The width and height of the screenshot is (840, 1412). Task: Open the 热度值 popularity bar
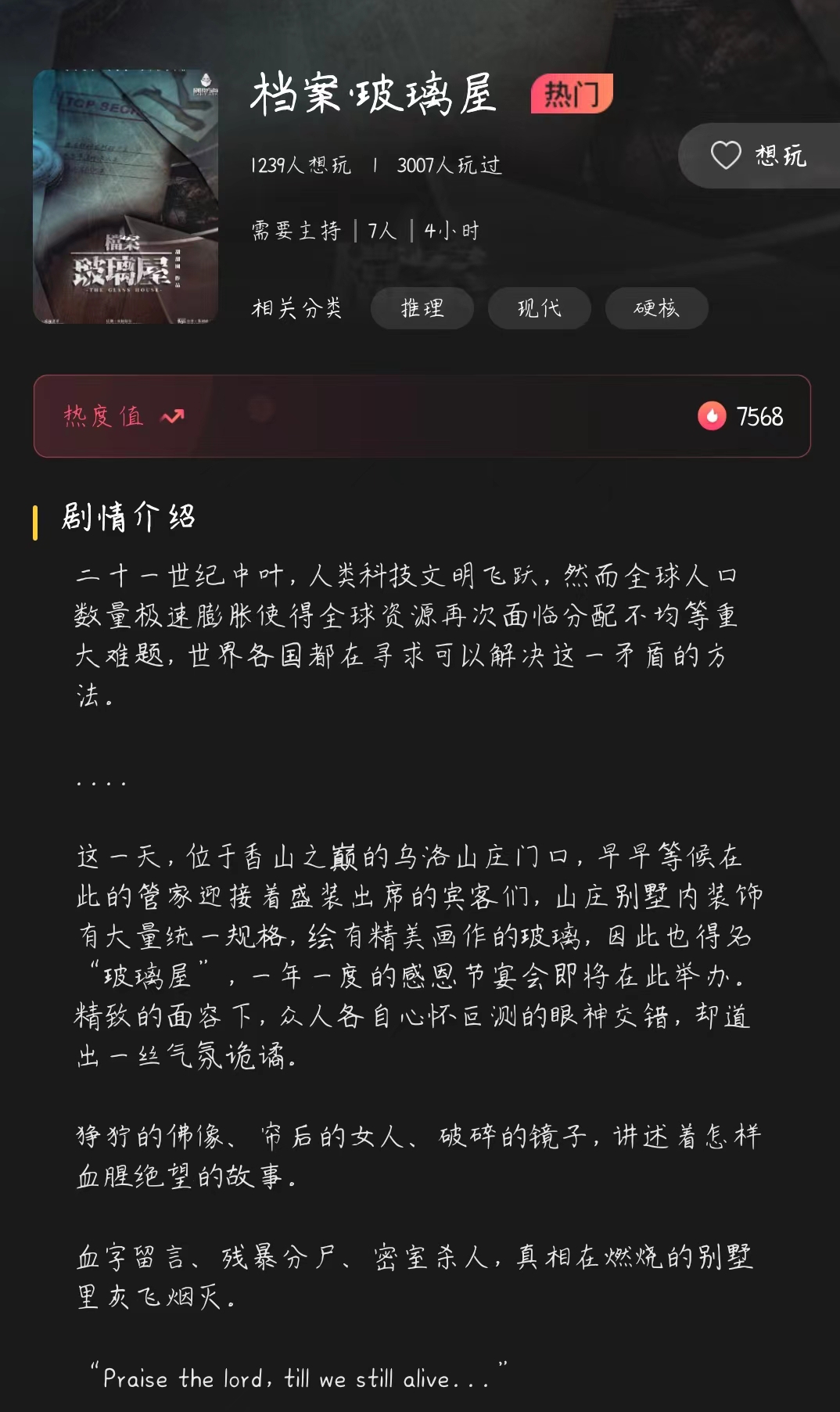click(422, 416)
